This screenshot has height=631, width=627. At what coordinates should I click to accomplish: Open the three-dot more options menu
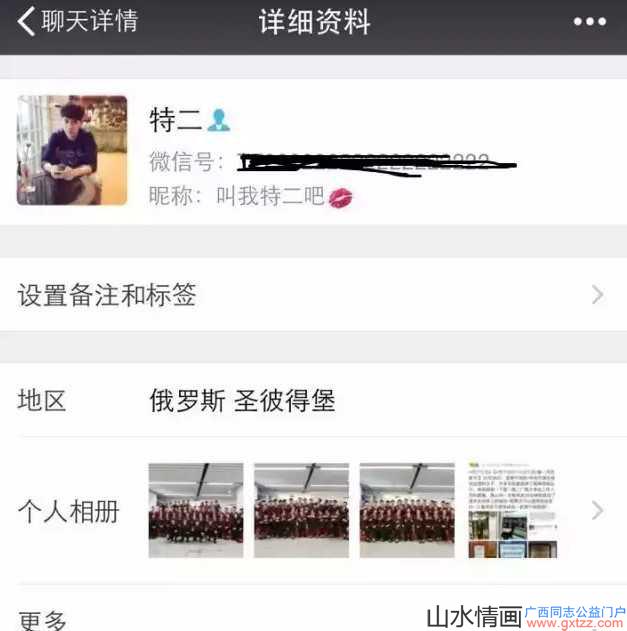click(589, 22)
